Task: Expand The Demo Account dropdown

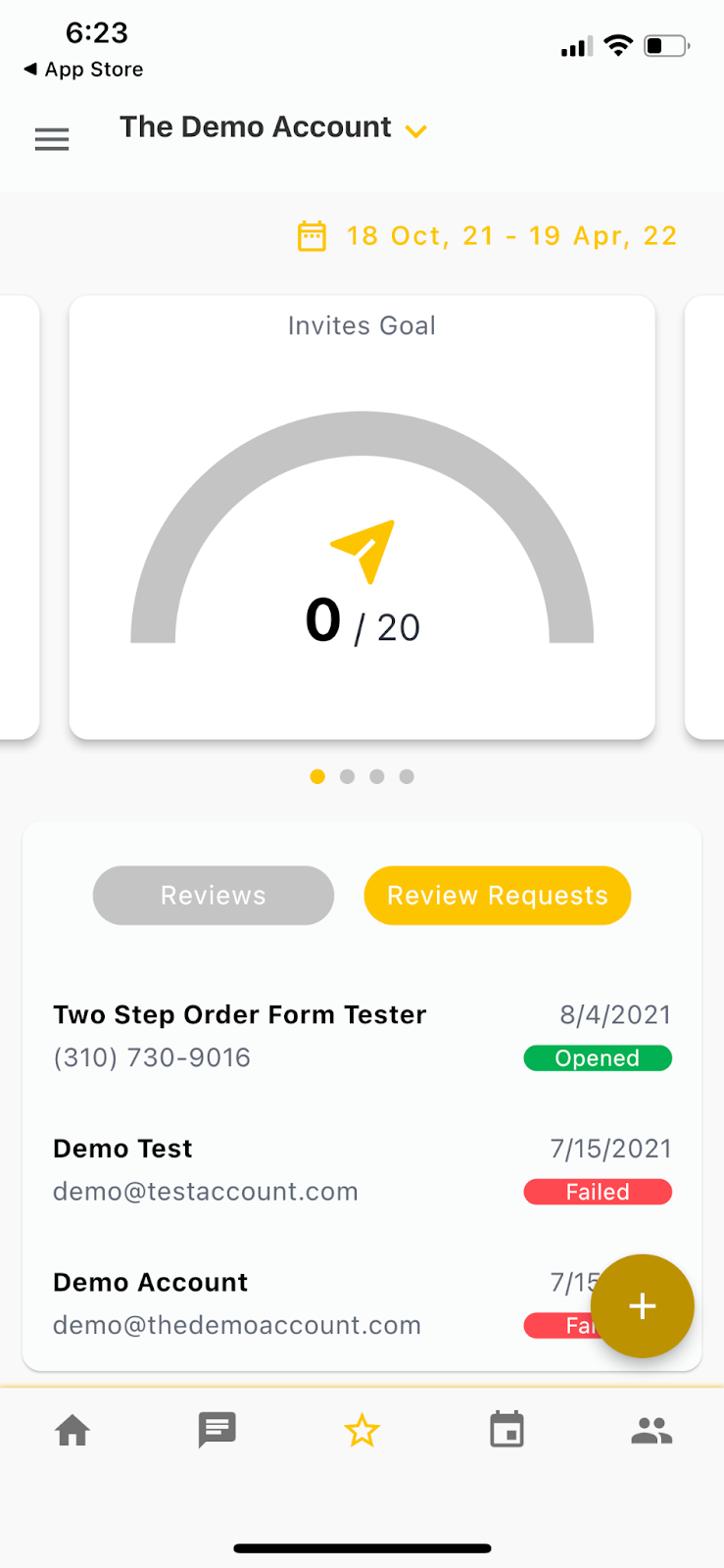Action: (274, 128)
